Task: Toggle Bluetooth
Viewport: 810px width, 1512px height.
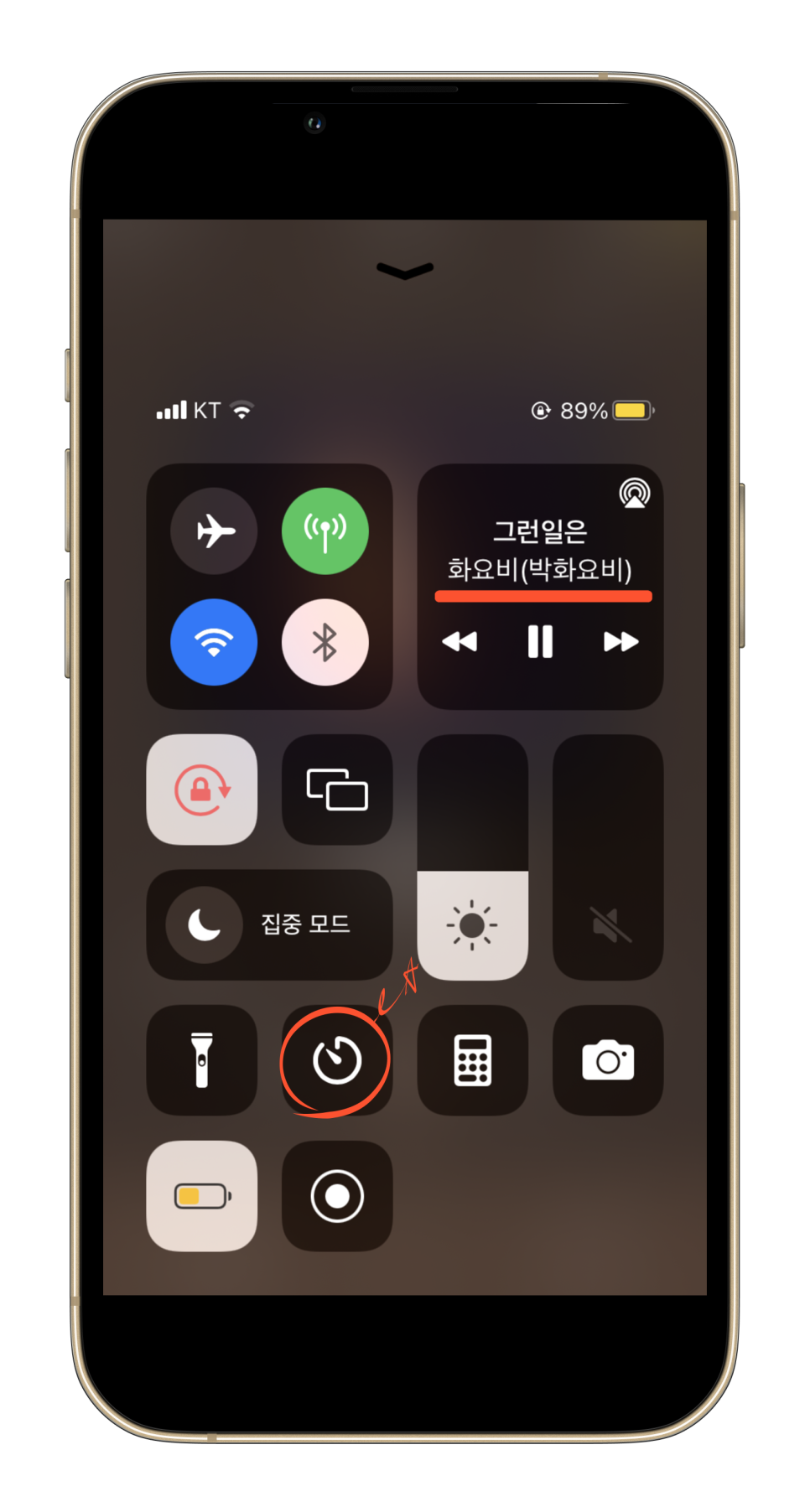Action: click(x=325, y=642)
